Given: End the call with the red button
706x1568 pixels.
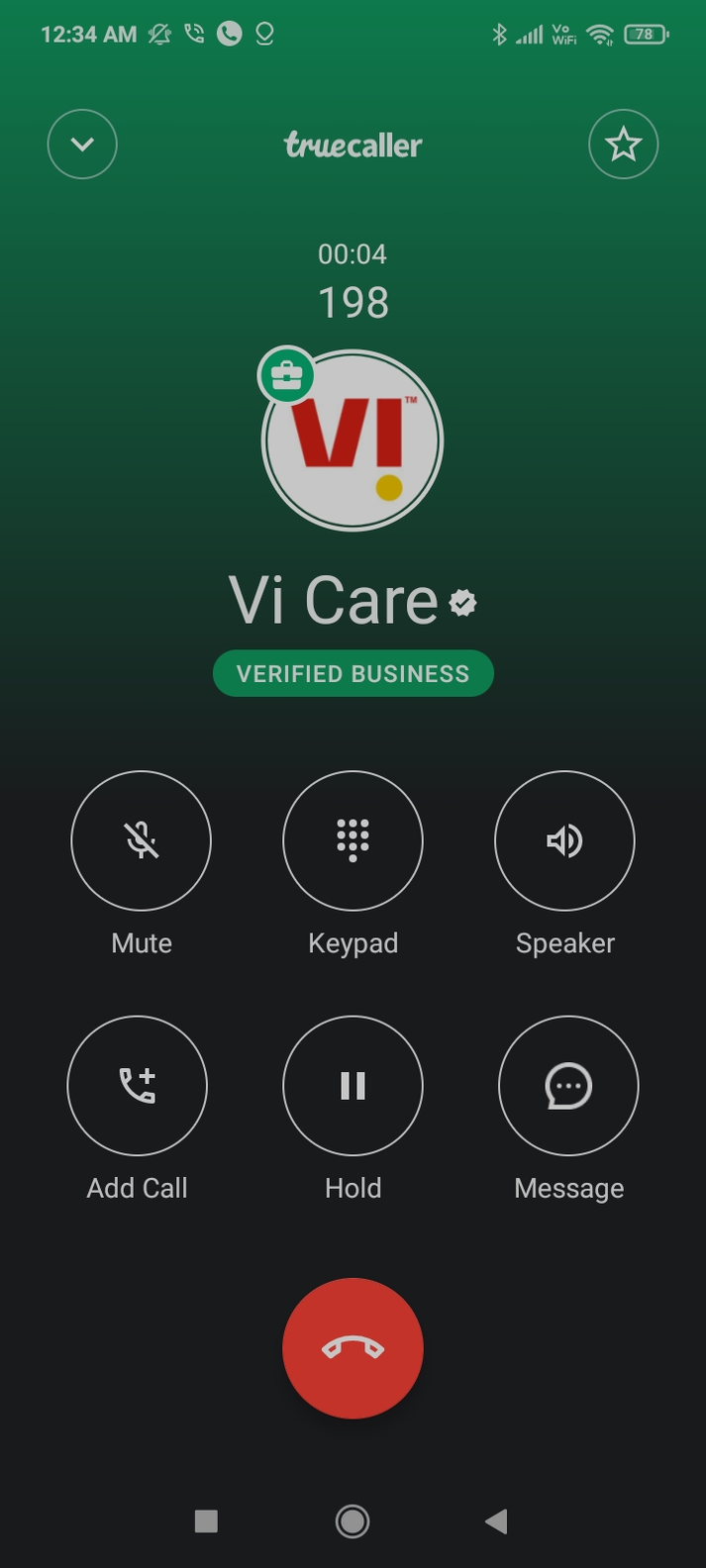Looking at the screenshot, I should pos(353,1348).
